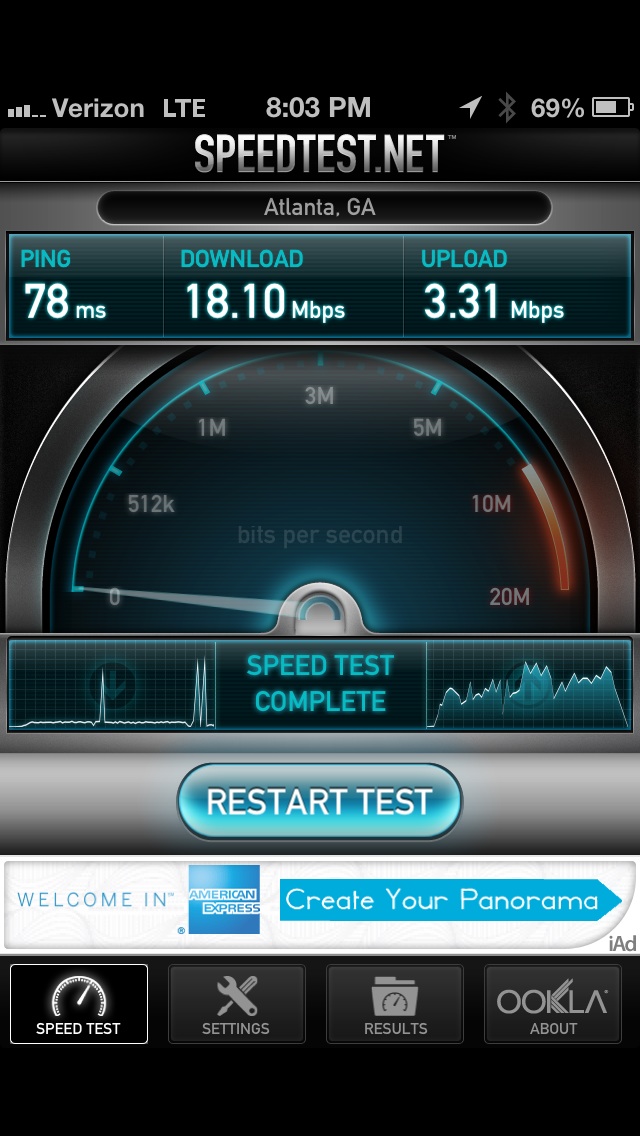Image resolution: width=640 pixels, height=1136 pixels.
Task: Select the Speed Test tab
Action: point(78,1003)
